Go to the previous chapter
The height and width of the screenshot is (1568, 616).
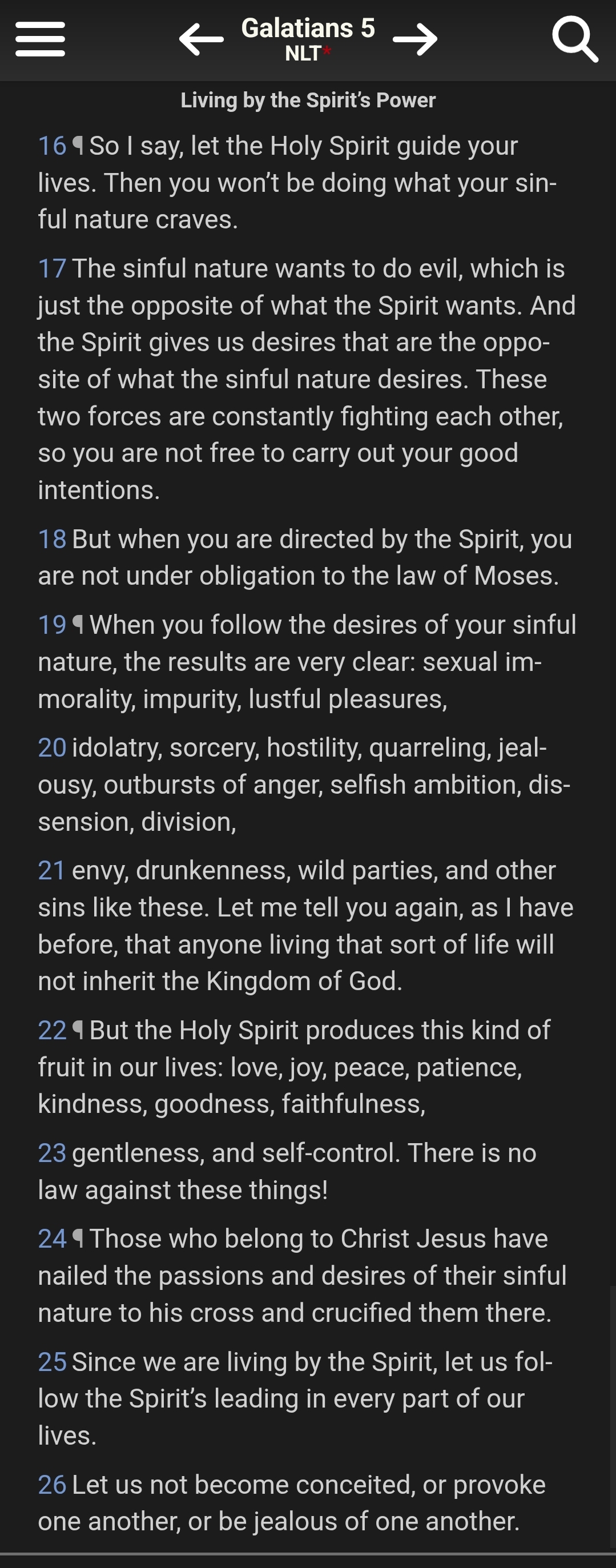click(201, 39)
